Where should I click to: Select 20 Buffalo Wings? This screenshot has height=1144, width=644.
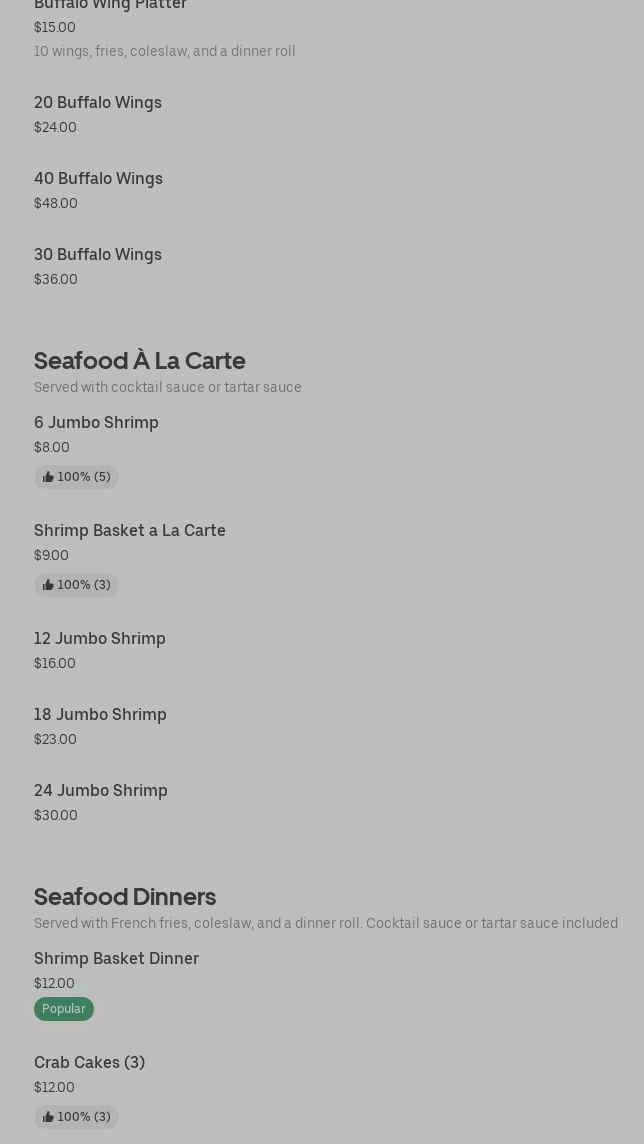tap(98, 103)
